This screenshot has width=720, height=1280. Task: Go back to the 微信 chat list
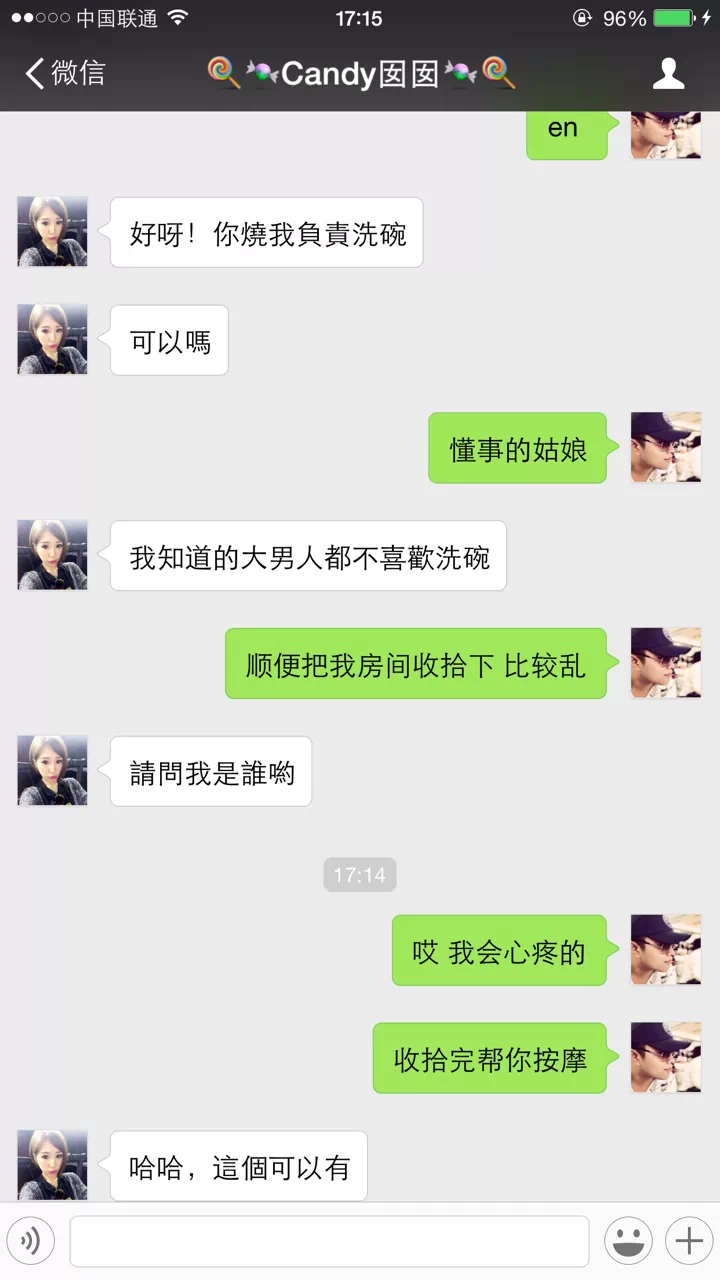coord(64,73)
